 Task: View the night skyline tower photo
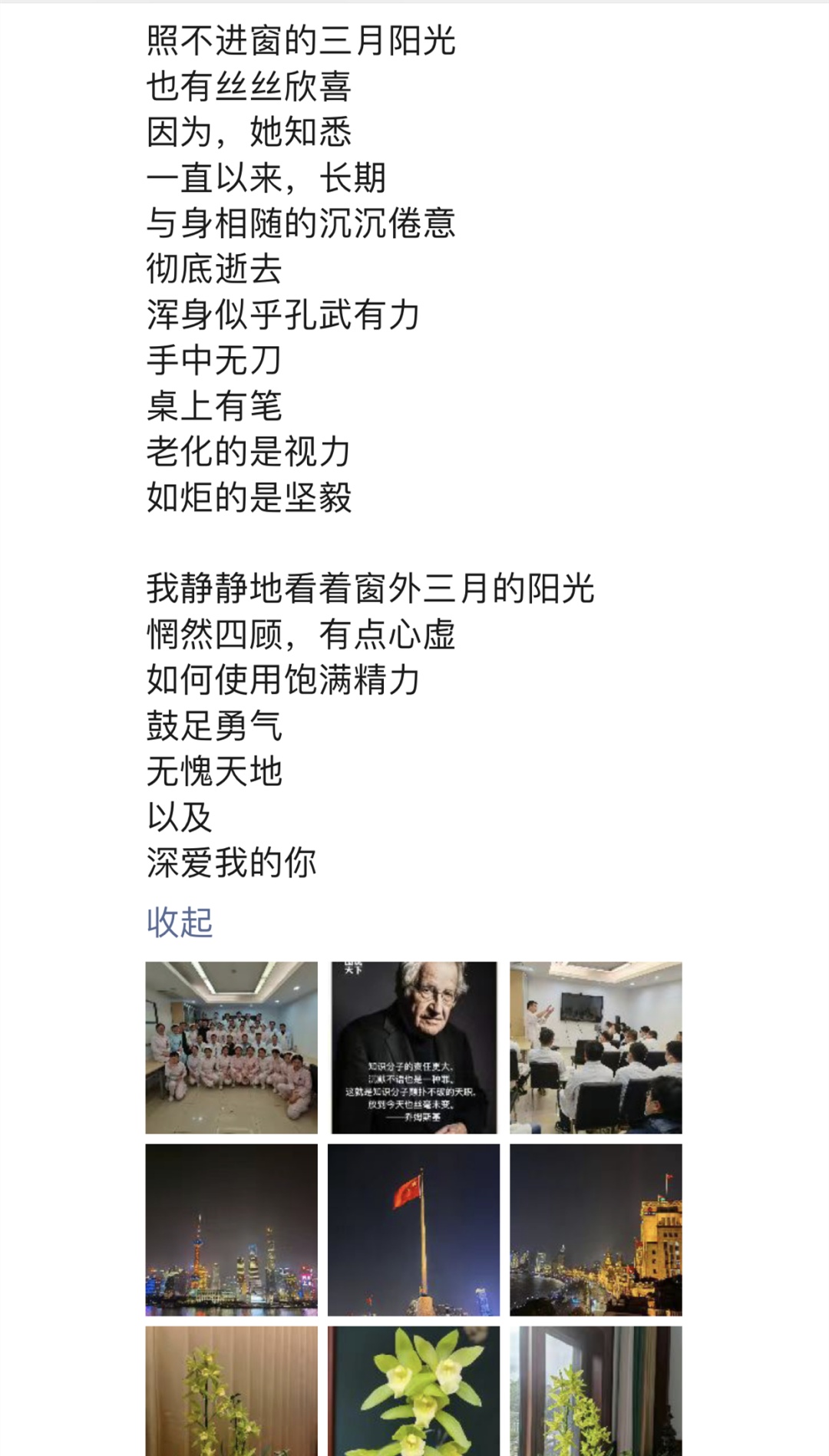pyautogui.click(x=231, y=1230)
